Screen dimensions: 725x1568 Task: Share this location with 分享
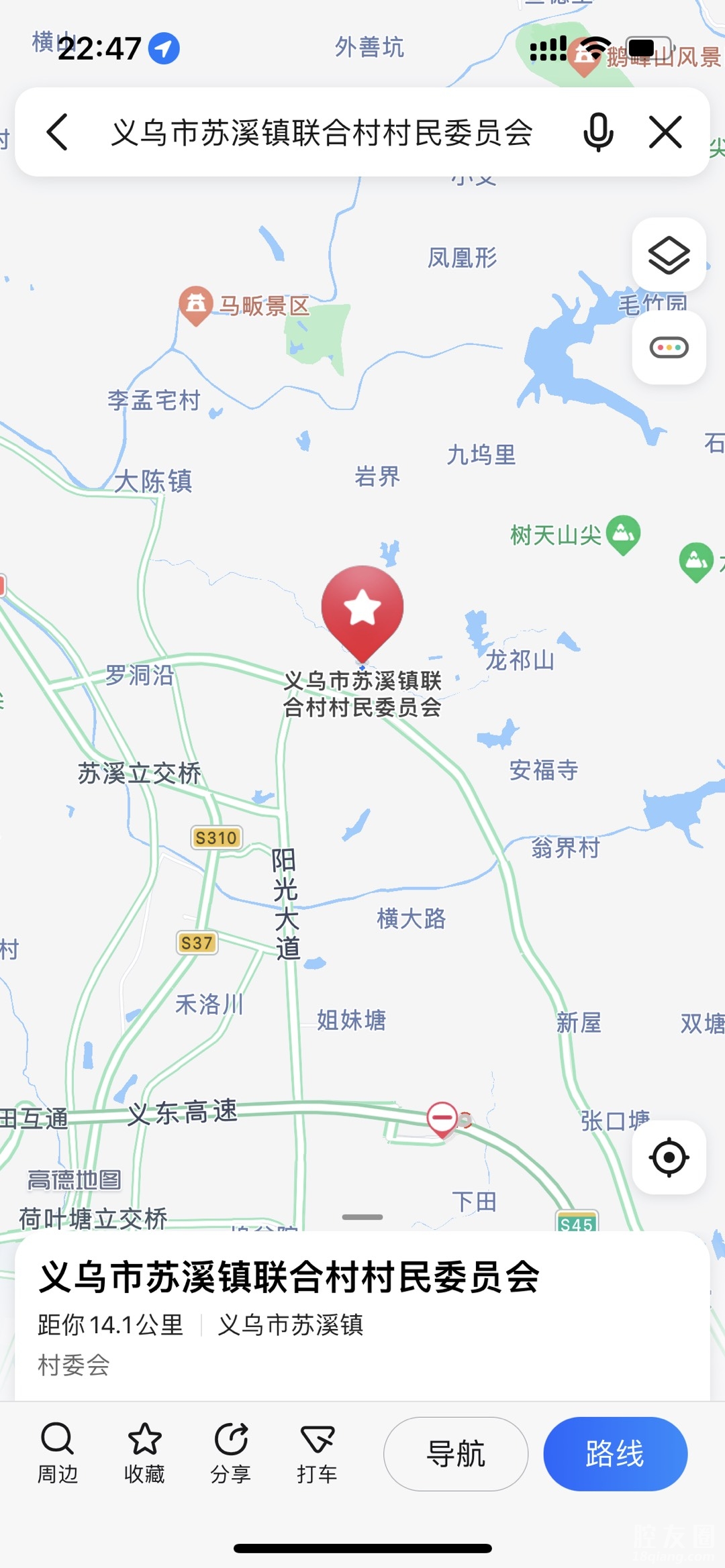point(231,1453)
